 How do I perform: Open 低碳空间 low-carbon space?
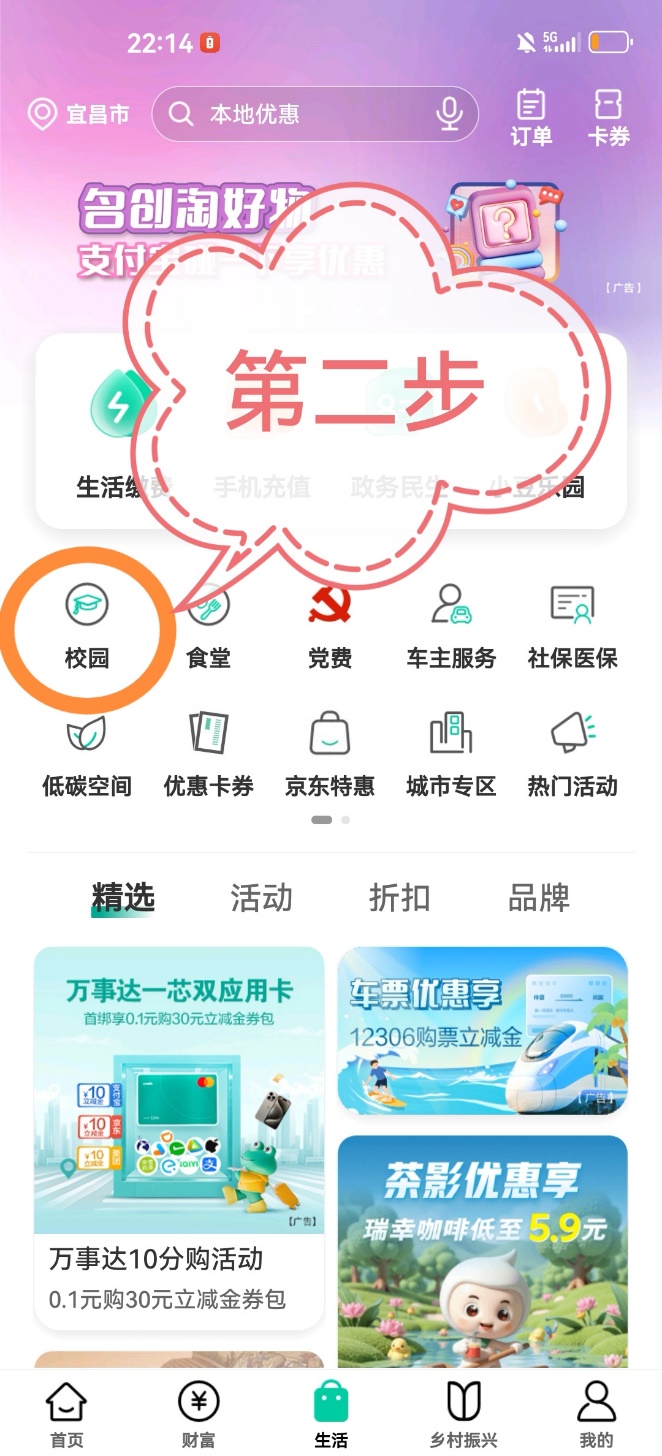(x=87, y=754)
